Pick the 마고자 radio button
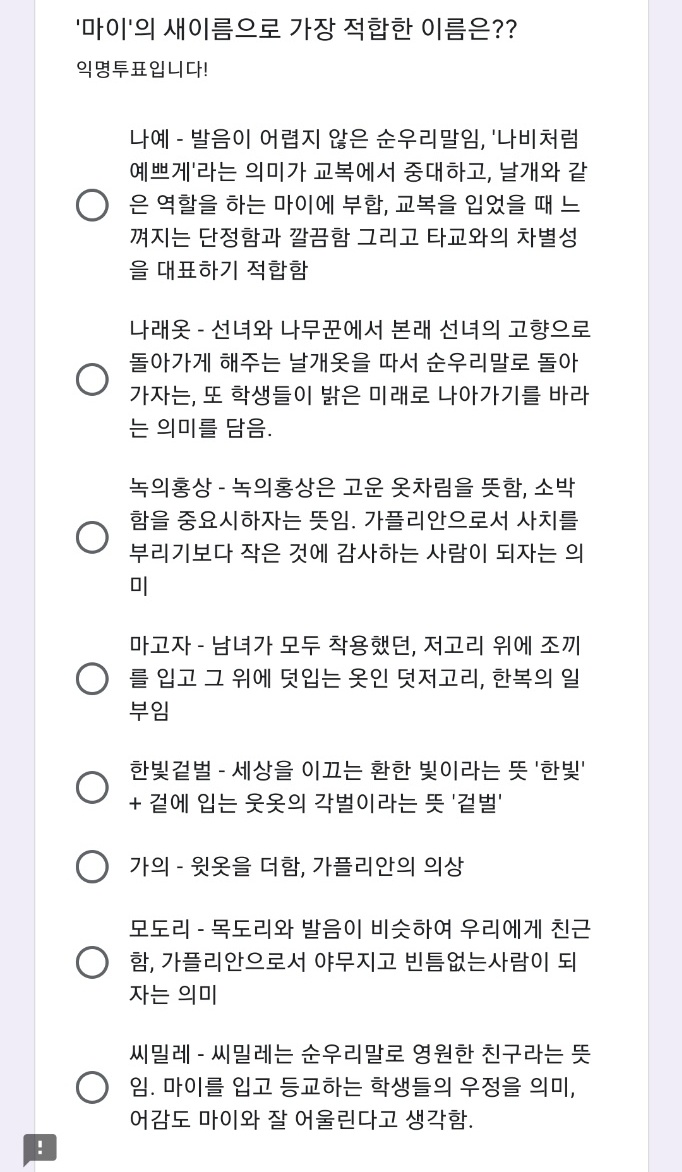Viewport: 682px width, 1172px height. tap(92, 678)
